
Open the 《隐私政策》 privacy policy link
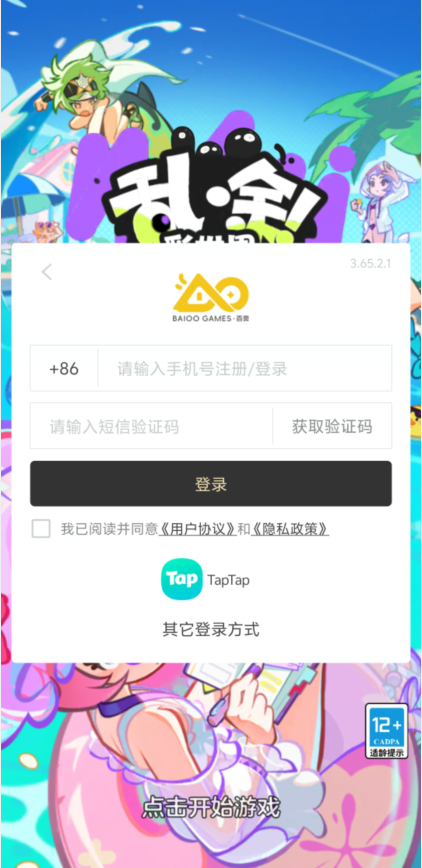290,529
